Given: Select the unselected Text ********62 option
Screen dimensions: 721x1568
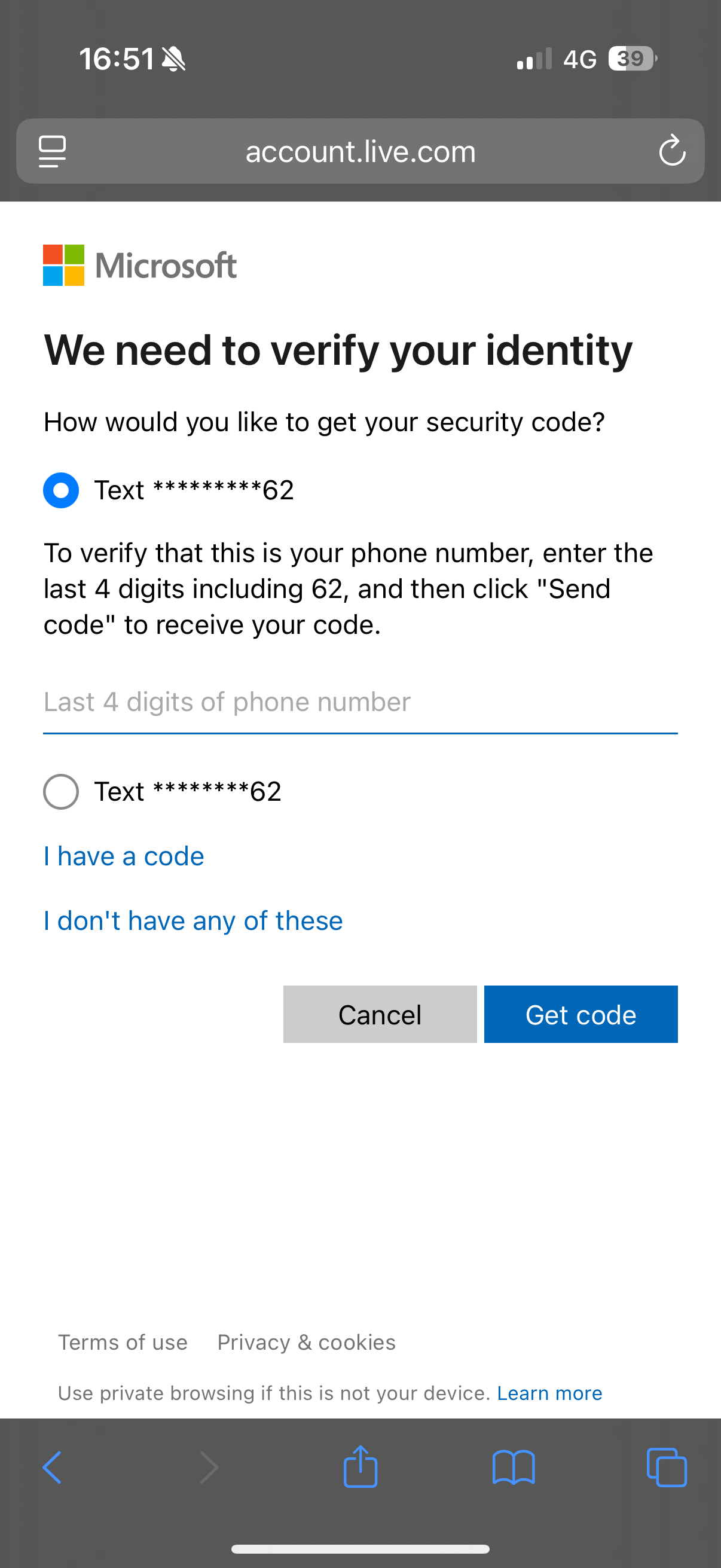Looking at the screenshot, I should pyautogui.click(x=61, y=791).
